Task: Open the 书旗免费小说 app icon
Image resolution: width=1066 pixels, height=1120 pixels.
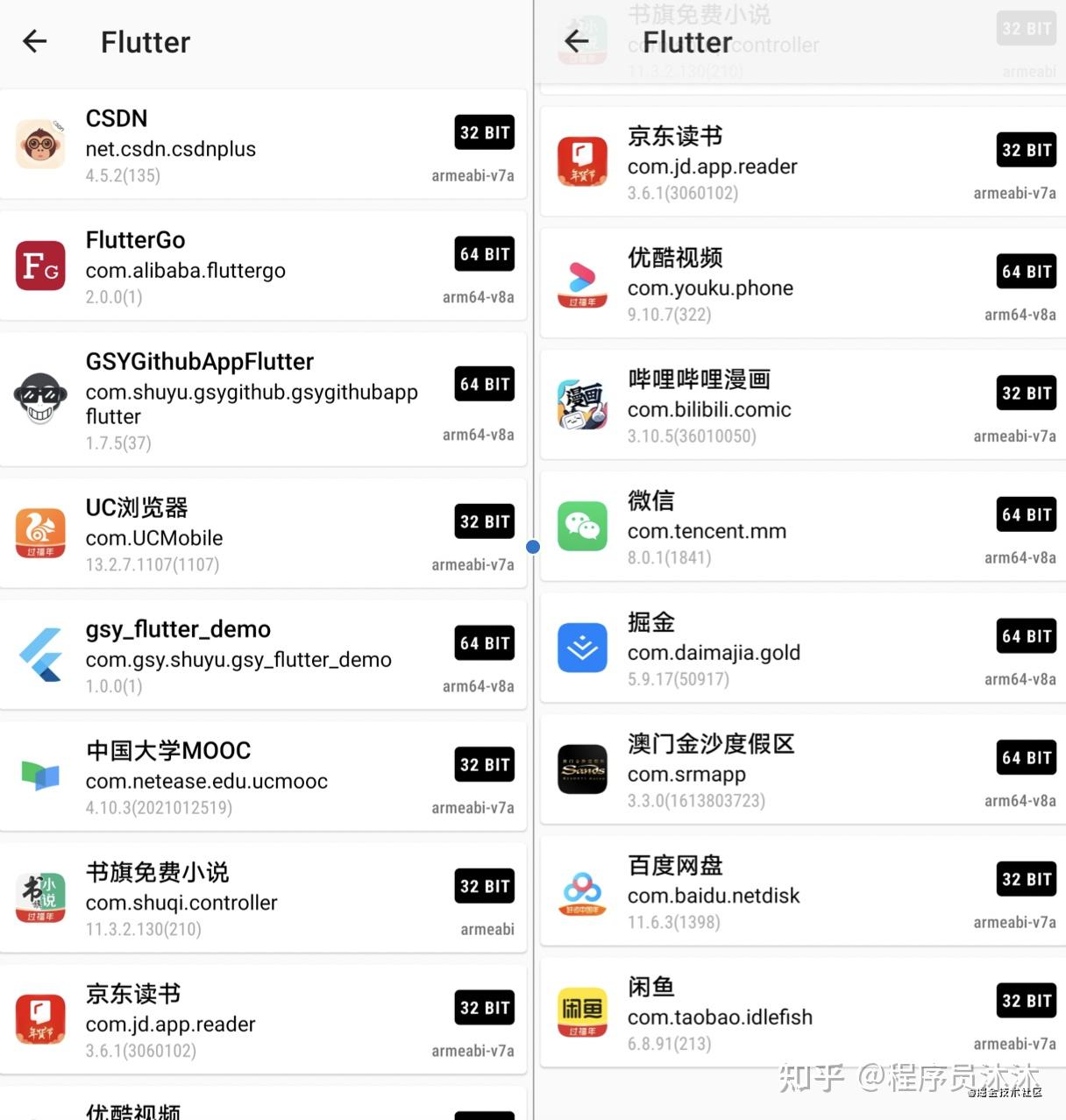Action: click(39, 897)
